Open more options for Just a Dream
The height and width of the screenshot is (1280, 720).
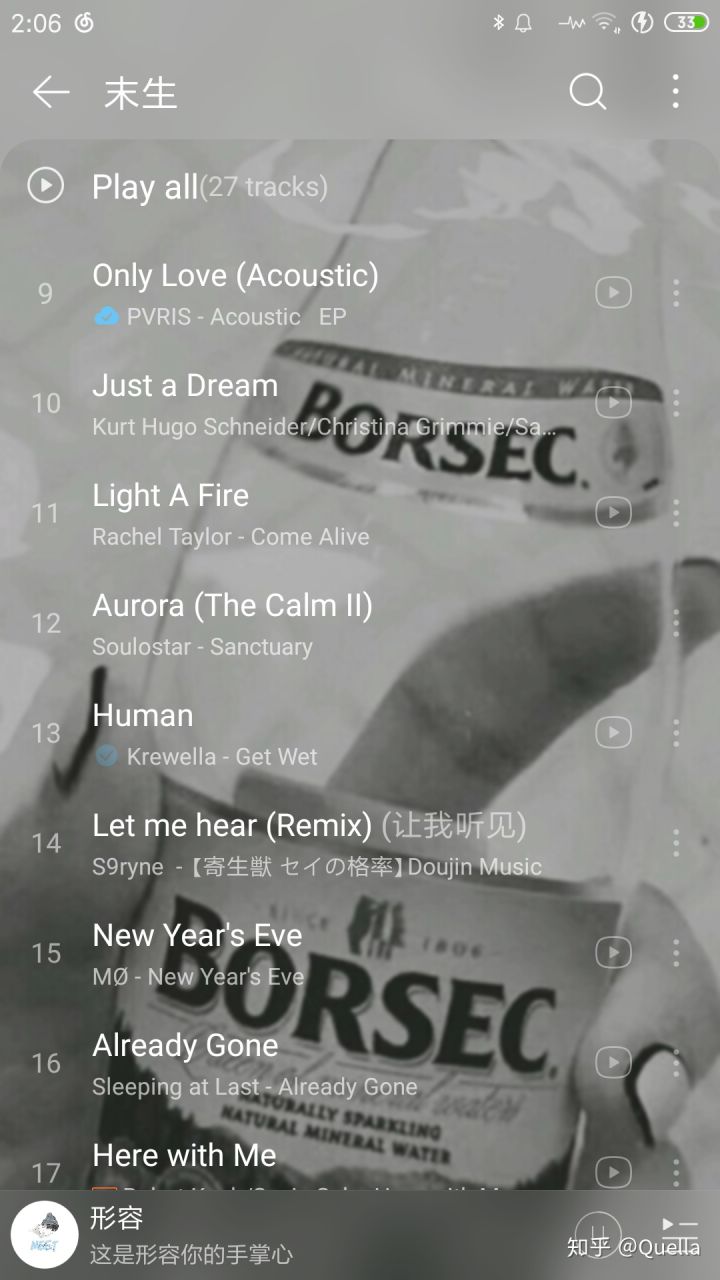[x=676, y=403]
